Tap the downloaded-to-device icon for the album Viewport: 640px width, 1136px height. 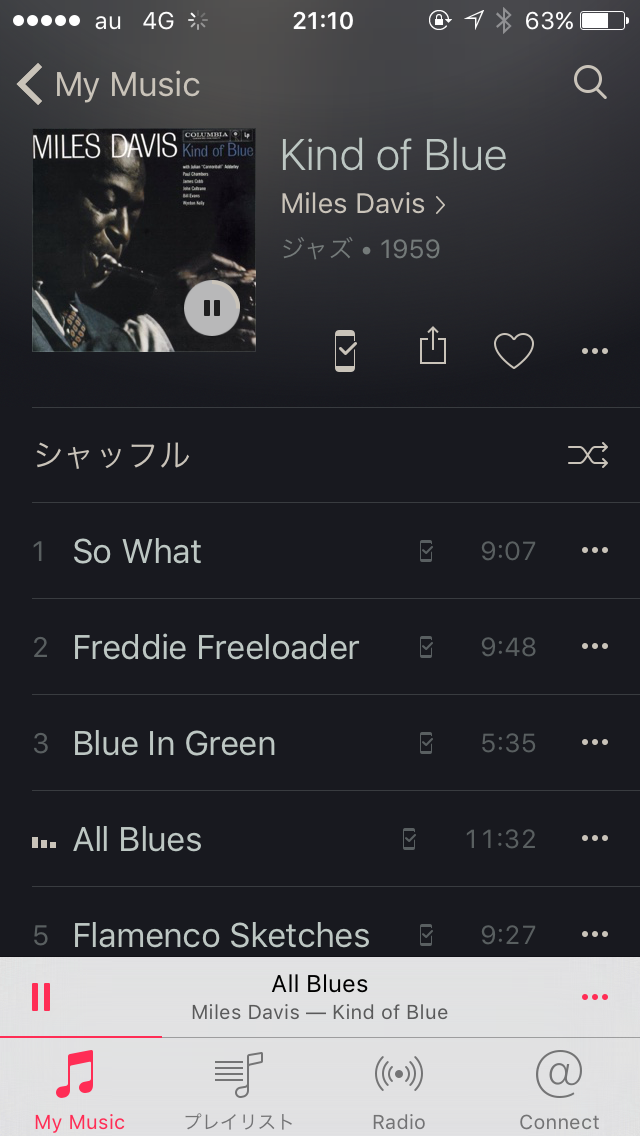point(345,351)
